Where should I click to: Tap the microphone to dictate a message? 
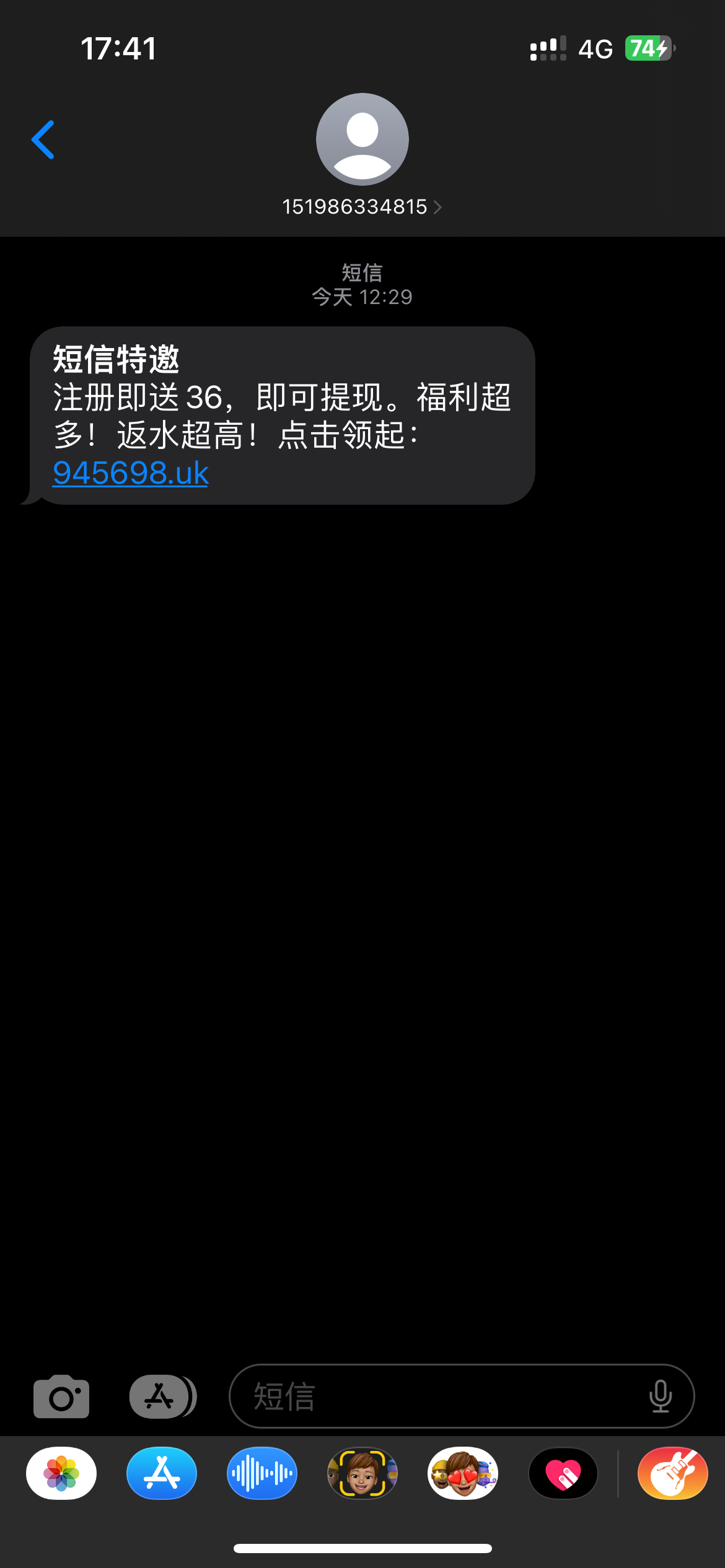click(x=660, y=1396)
